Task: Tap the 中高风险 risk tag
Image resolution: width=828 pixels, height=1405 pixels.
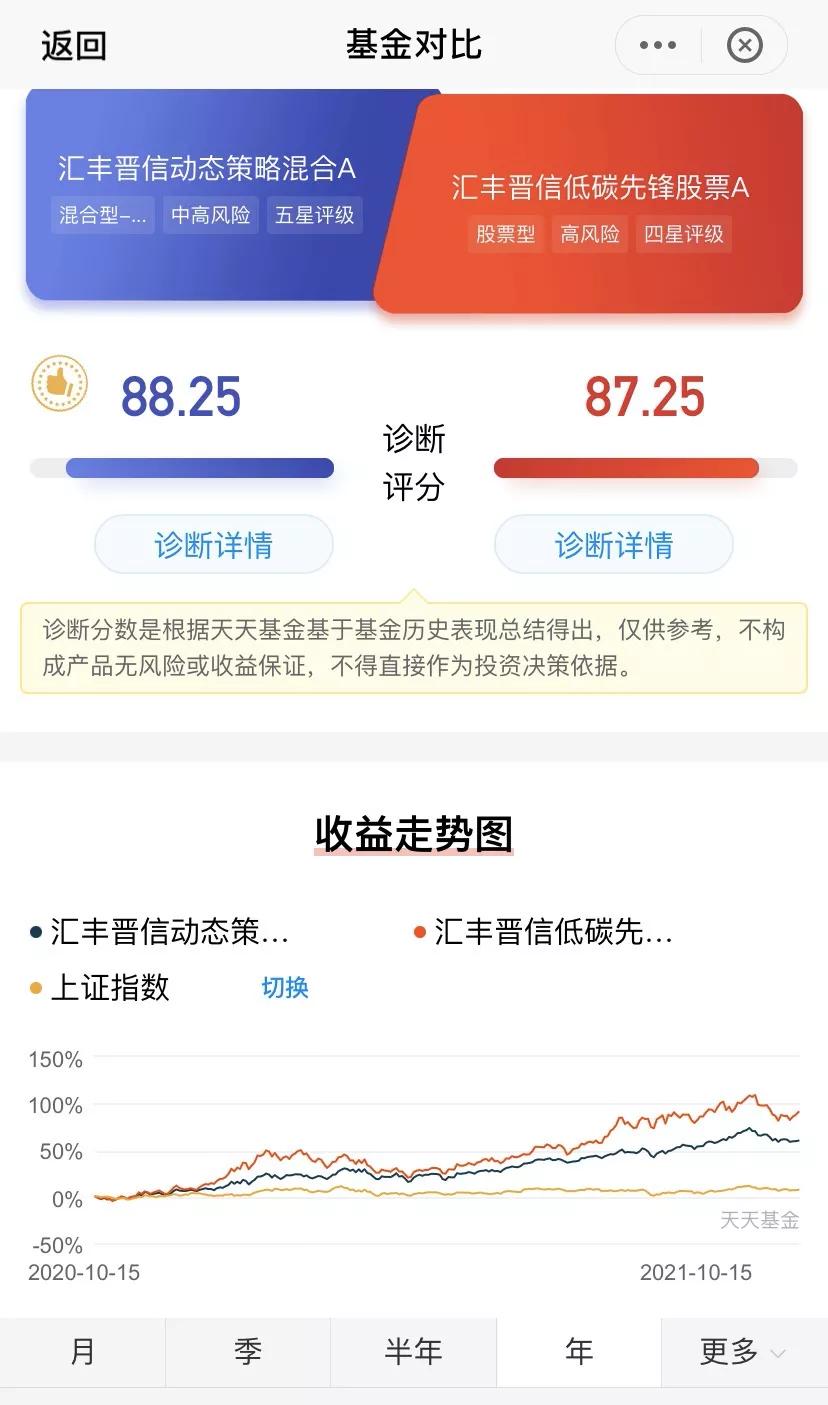Action: (x=209, y=215)
